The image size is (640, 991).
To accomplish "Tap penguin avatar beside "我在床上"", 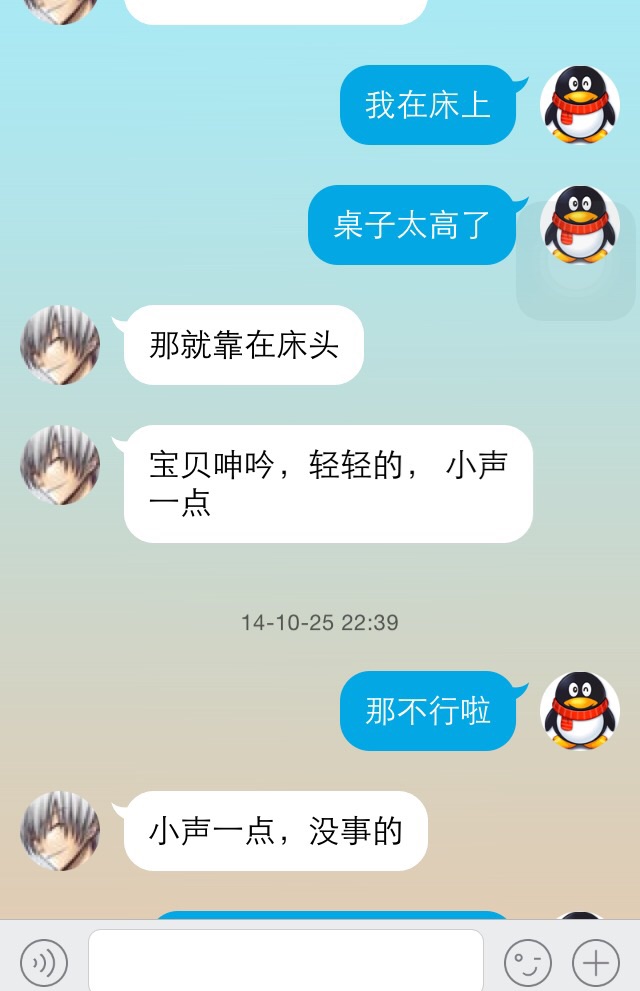I will point(580,105).
